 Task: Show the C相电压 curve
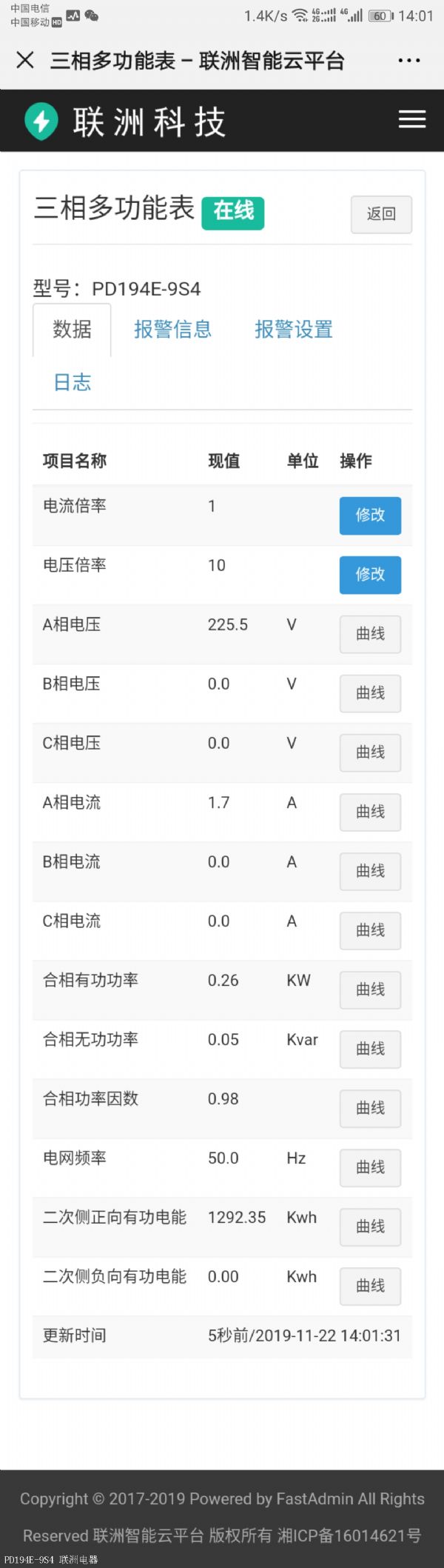tap(370, 753)
